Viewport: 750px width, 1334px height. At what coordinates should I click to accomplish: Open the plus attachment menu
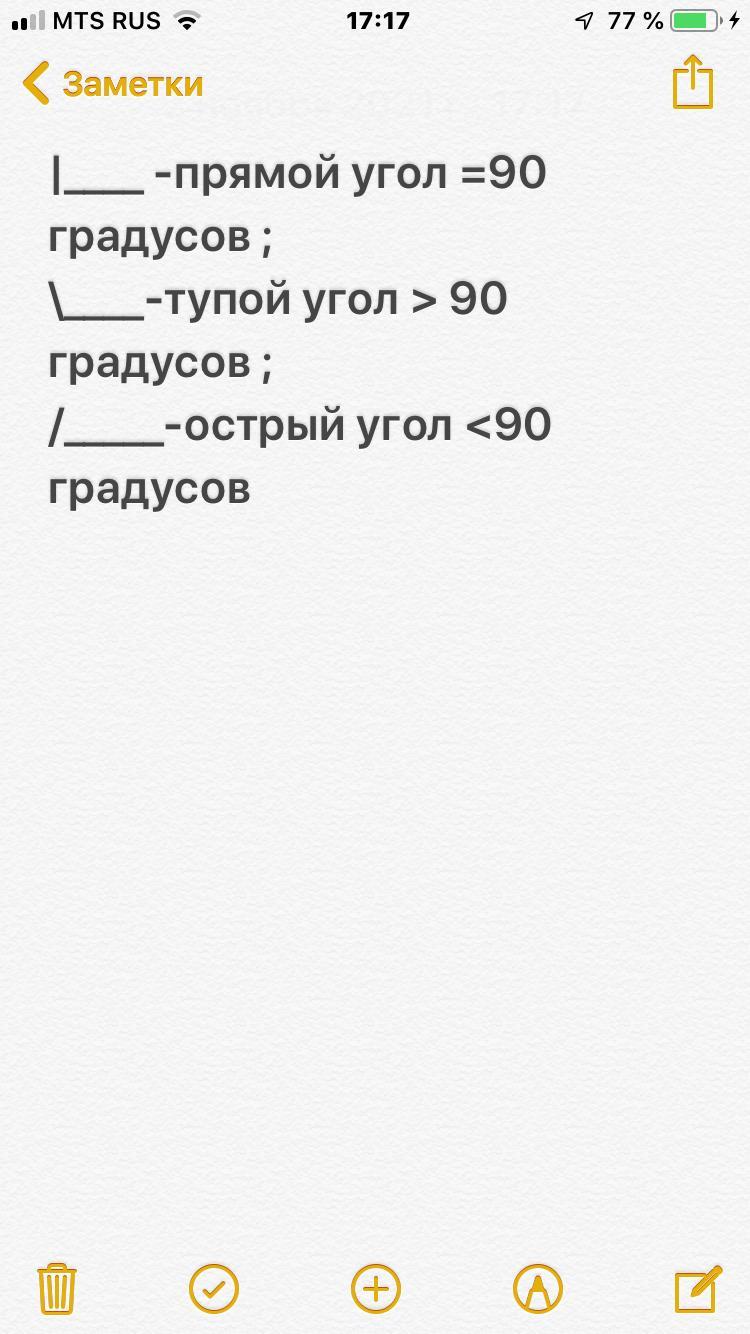click(376, 1288)
